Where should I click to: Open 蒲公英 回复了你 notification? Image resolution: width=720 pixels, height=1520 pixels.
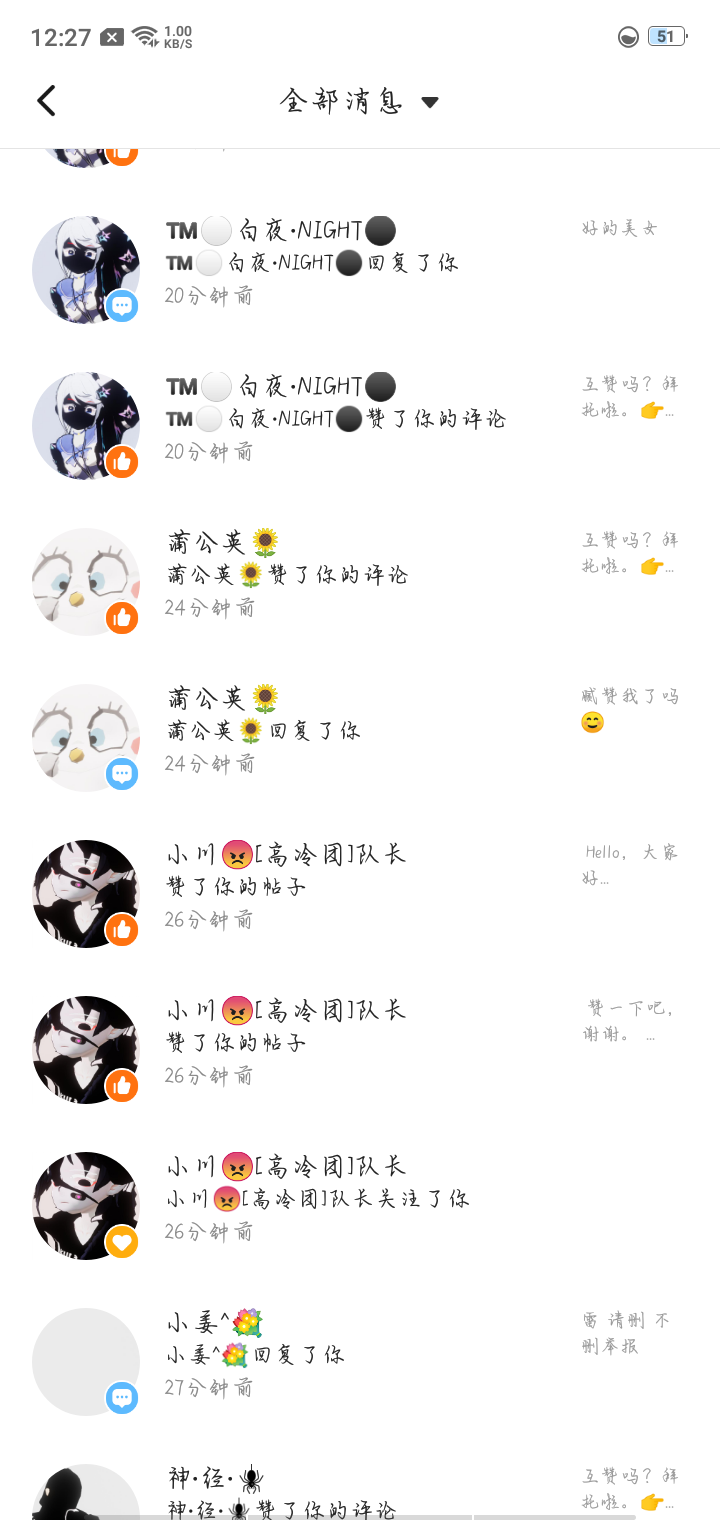click(360, 731)
